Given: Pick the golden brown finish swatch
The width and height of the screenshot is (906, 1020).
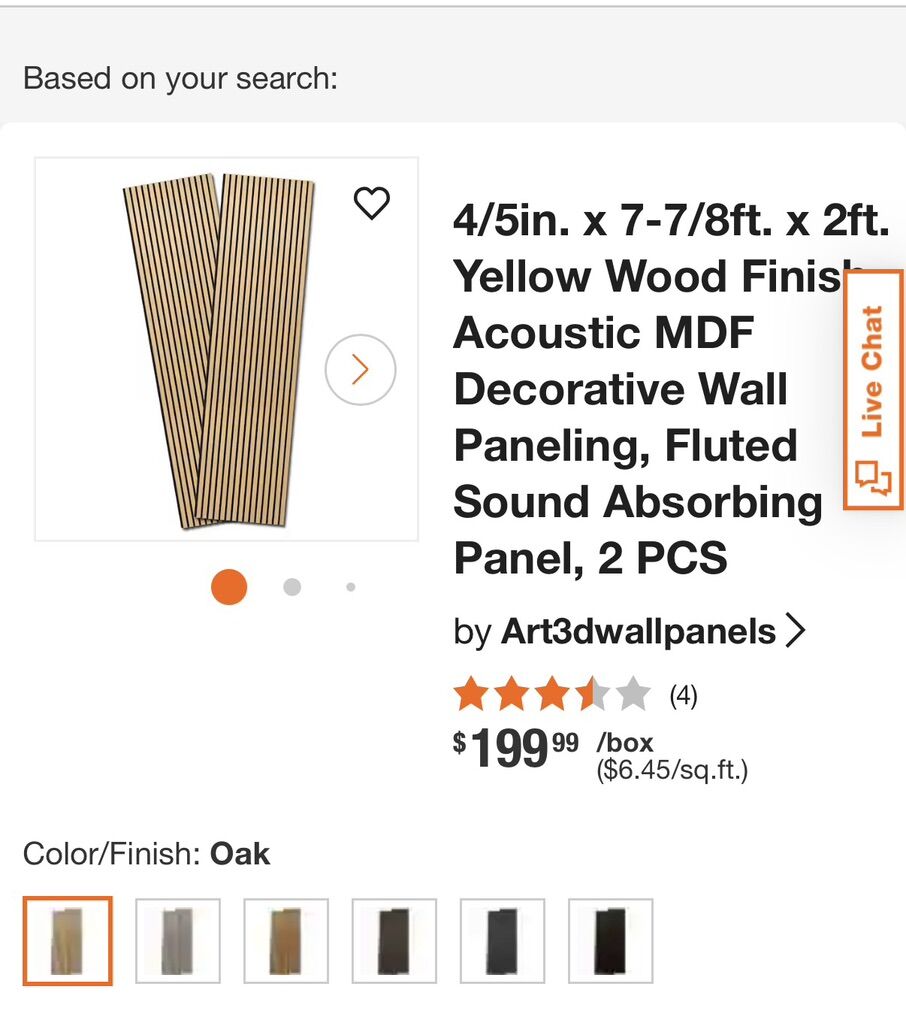Looking at the screenshot, I should 286,940.
